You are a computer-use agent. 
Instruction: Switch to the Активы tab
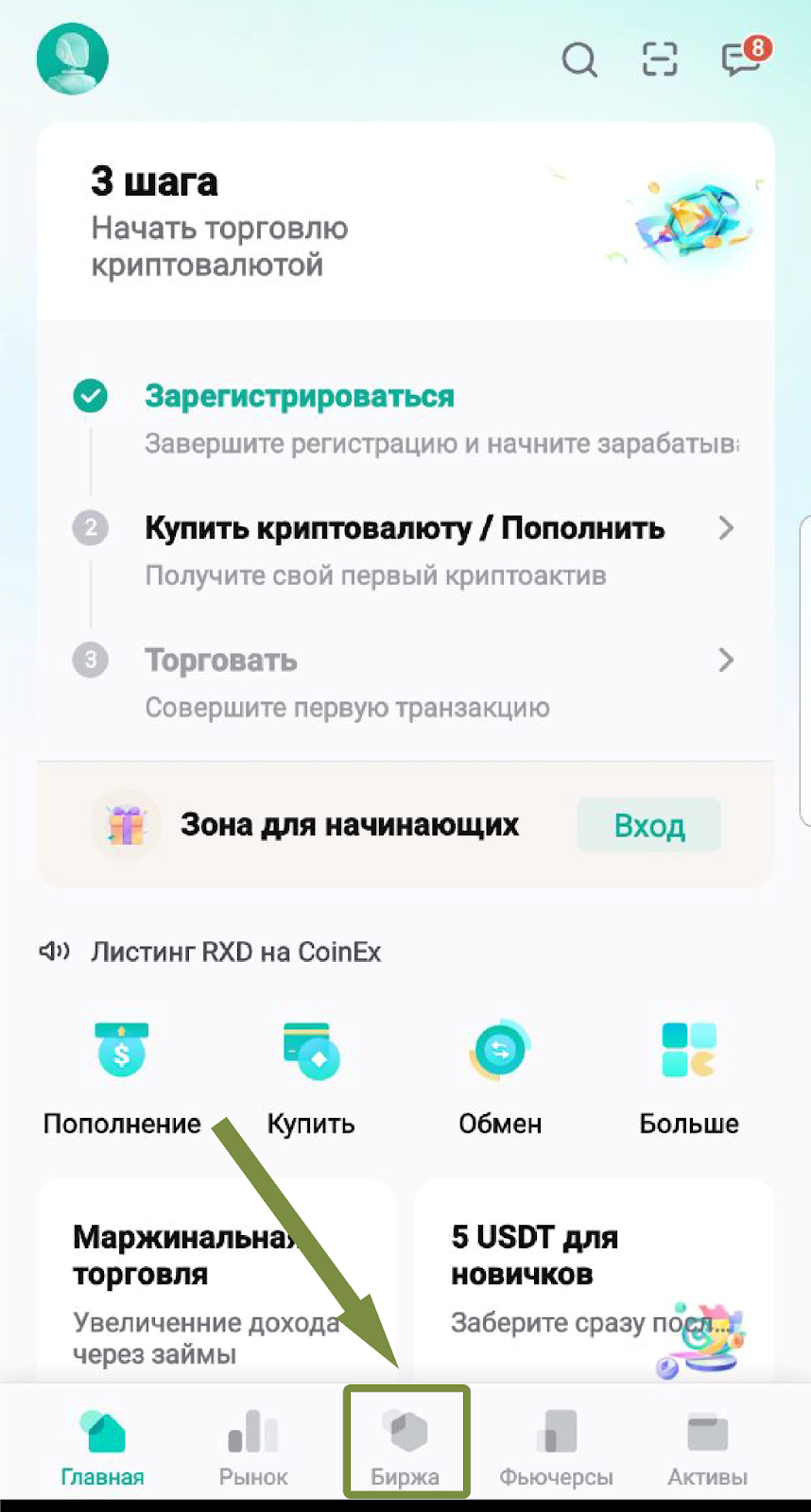point(707,1448)
